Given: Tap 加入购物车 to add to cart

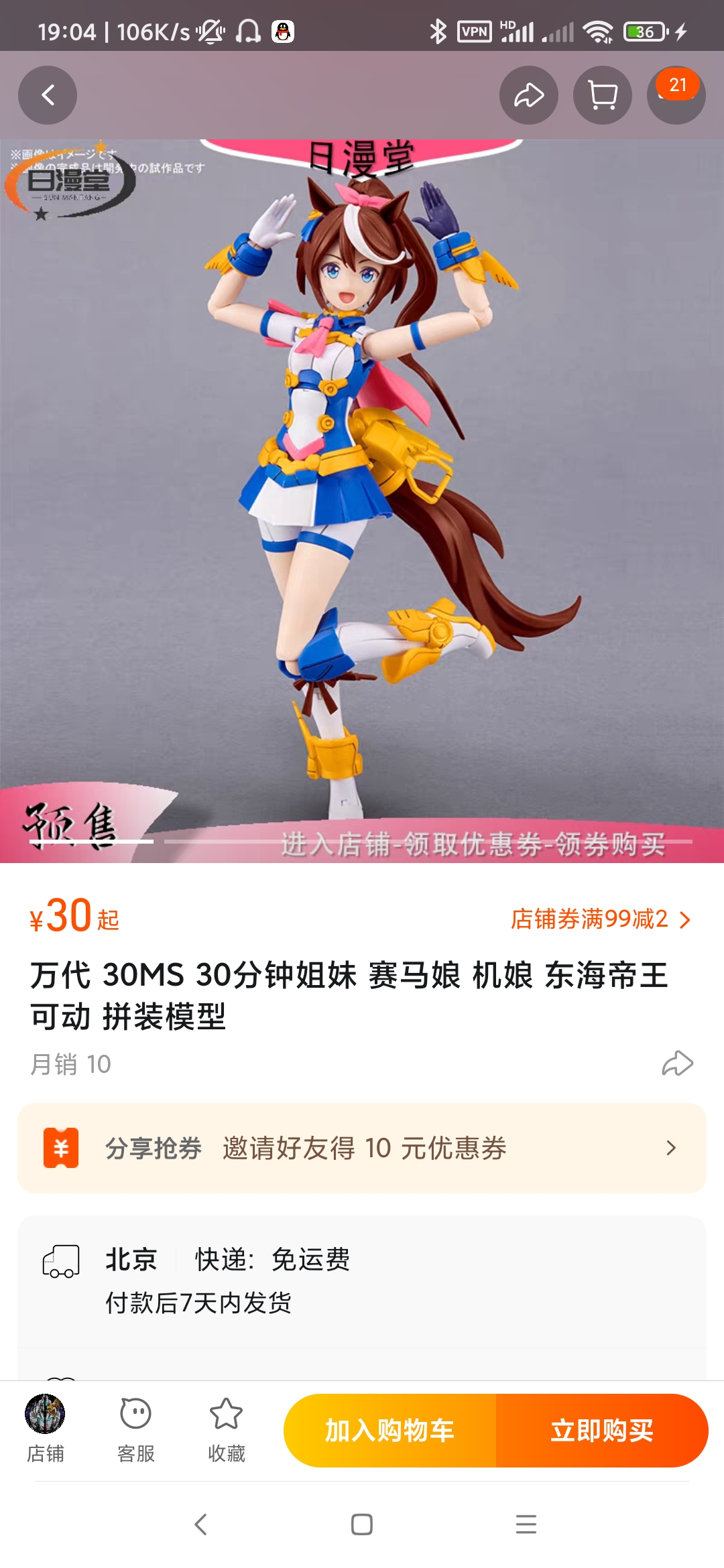Looking at the screenshot, I should (x=389, y=1431).
